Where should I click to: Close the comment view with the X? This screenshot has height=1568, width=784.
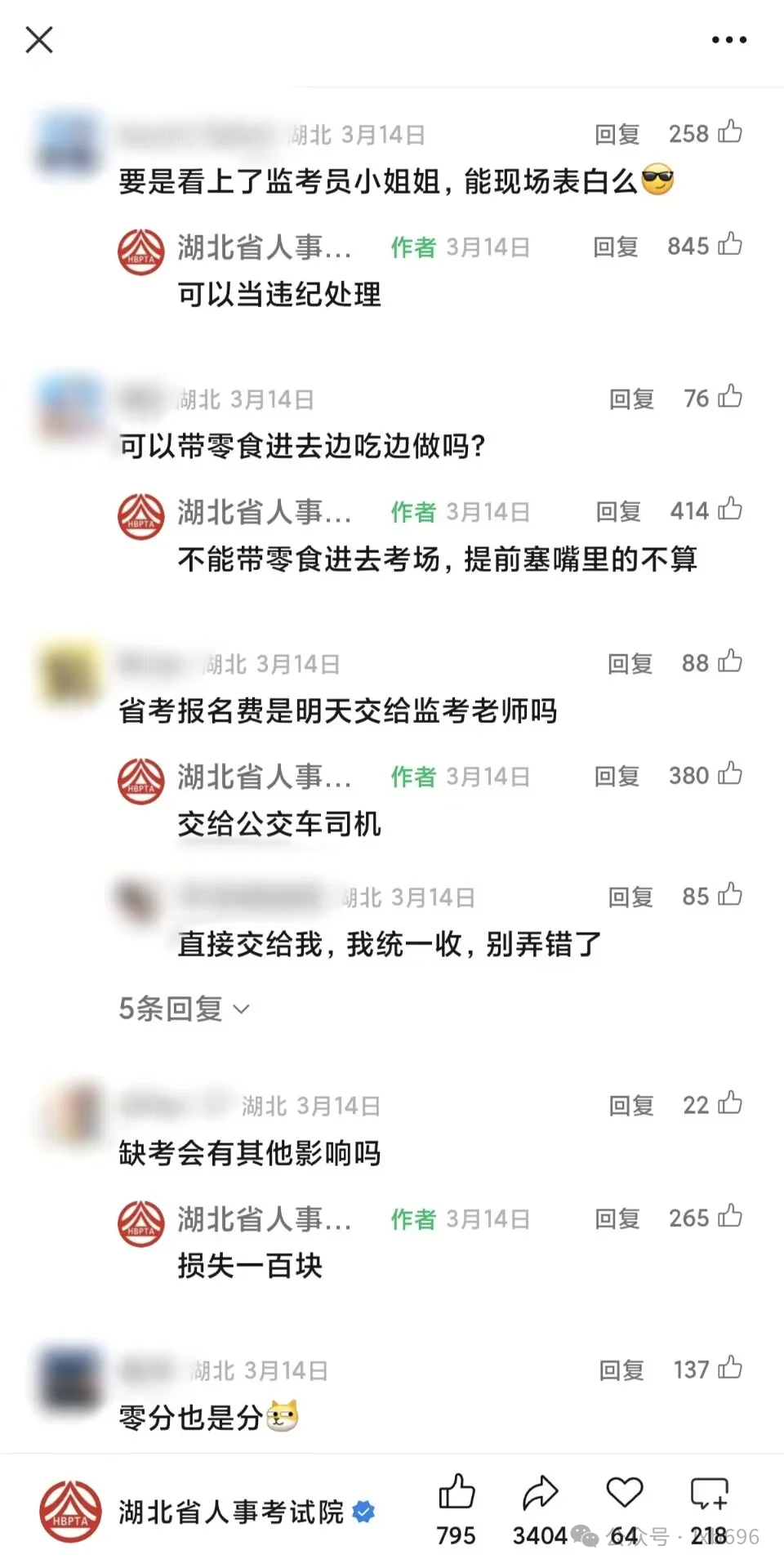point(39,38)
